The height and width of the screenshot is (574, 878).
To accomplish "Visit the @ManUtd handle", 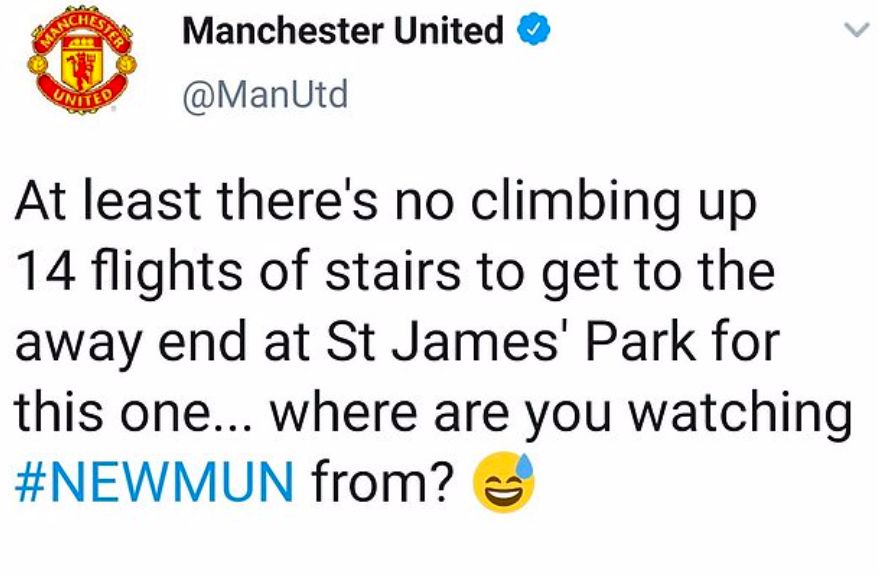I will [265, 96].
